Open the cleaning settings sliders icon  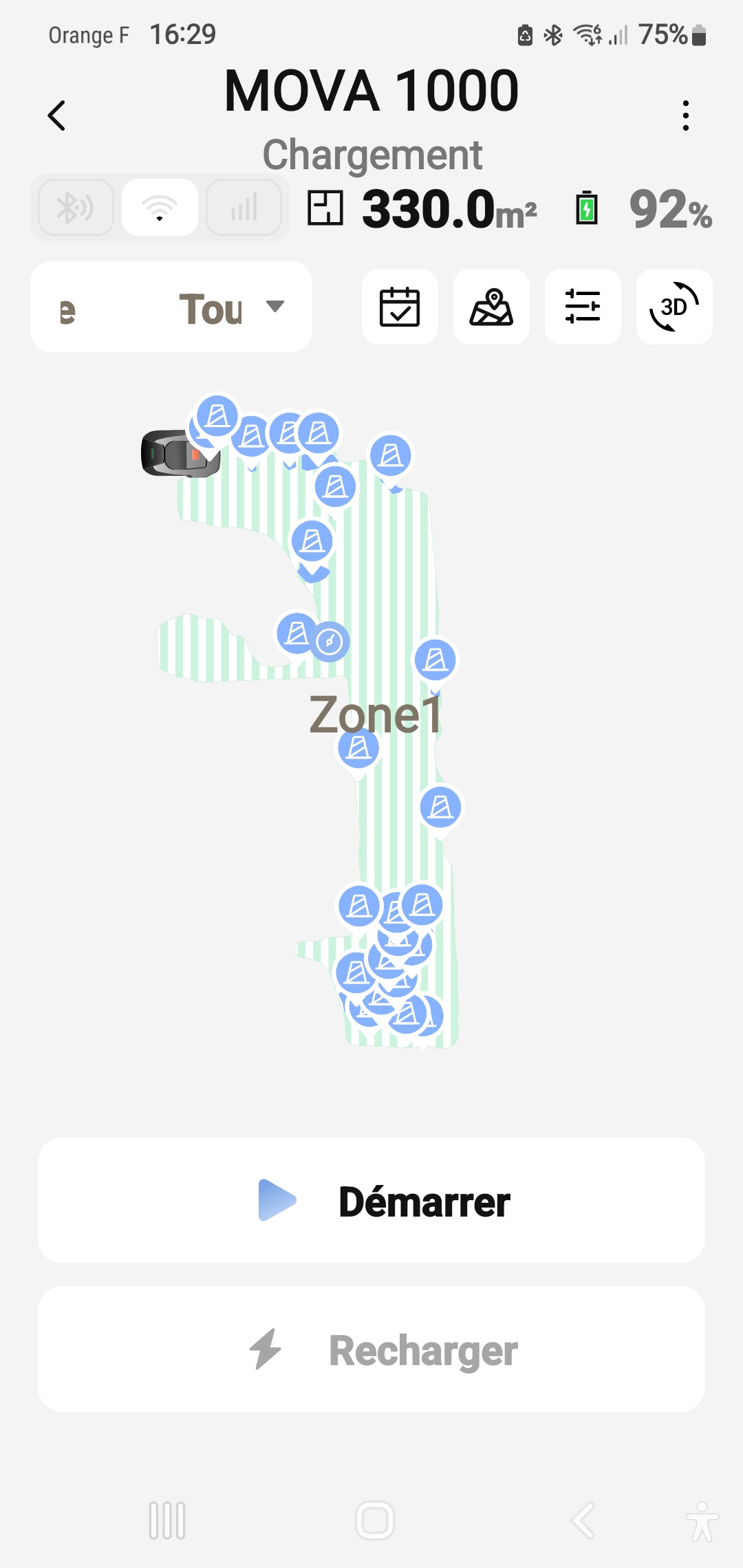coord(583,307)
